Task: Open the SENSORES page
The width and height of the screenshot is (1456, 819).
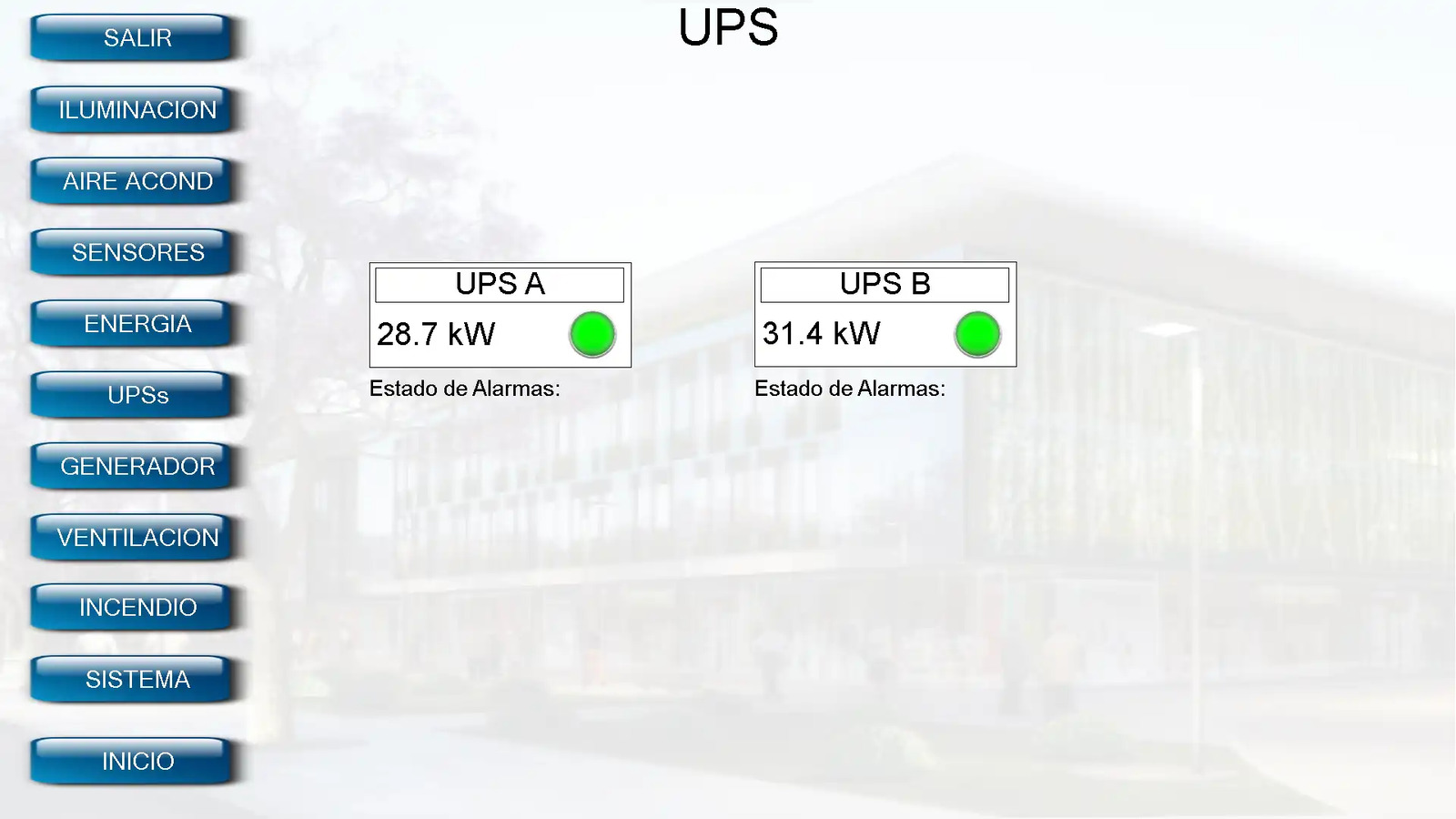Action: (x=137, y=252)
